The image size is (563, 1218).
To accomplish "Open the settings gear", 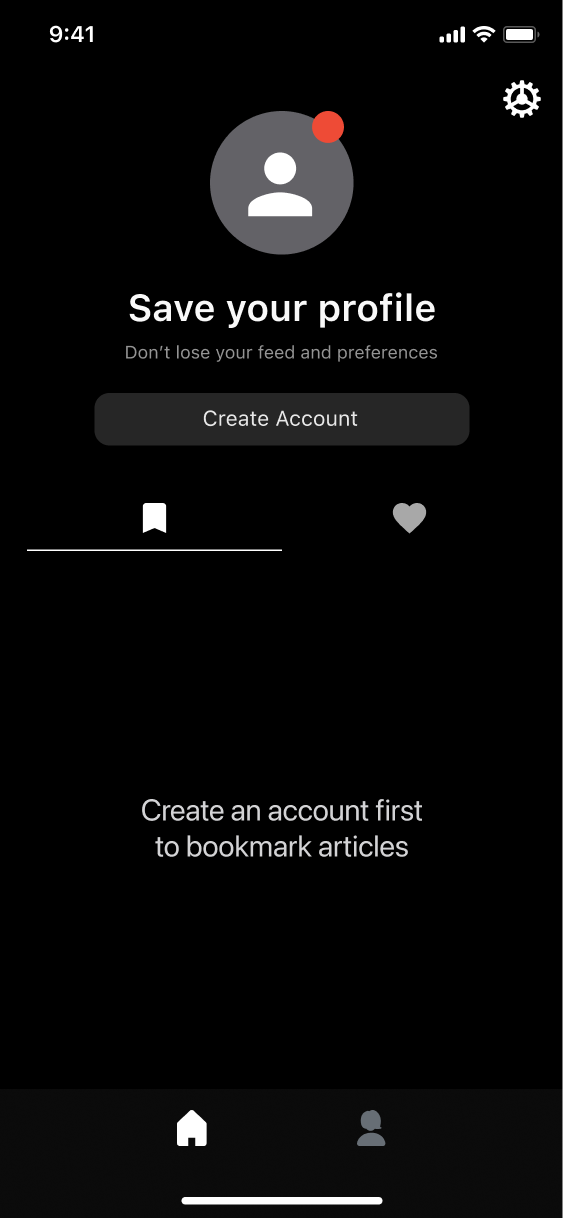I will click(x=521, y=99).
